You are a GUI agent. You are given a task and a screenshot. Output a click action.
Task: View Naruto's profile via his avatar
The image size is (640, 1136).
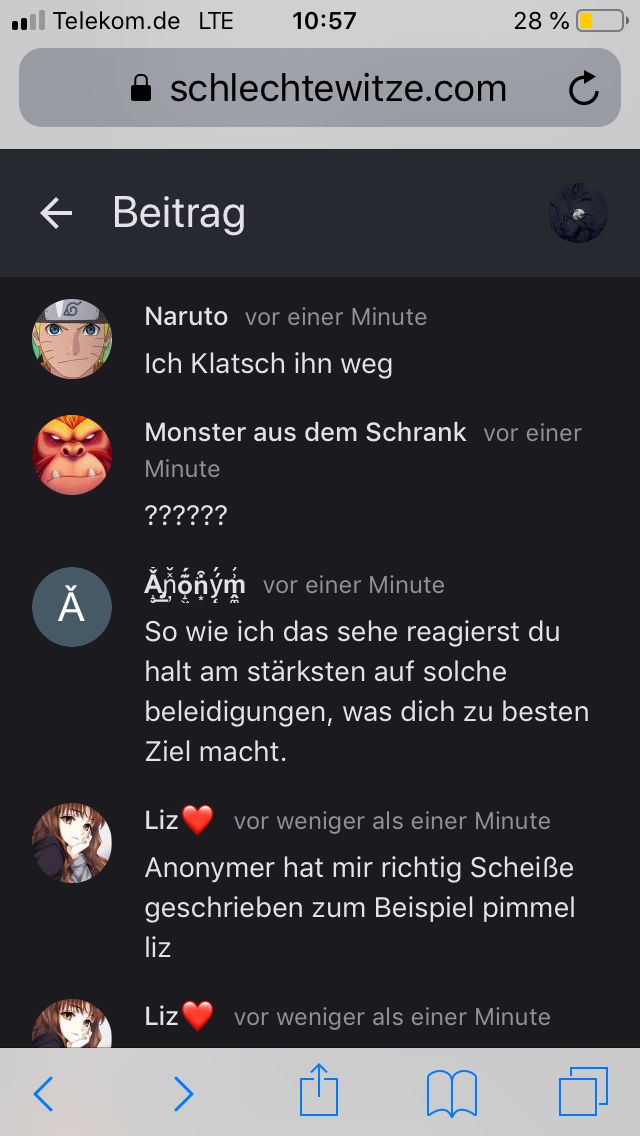(x=72, y=339)
